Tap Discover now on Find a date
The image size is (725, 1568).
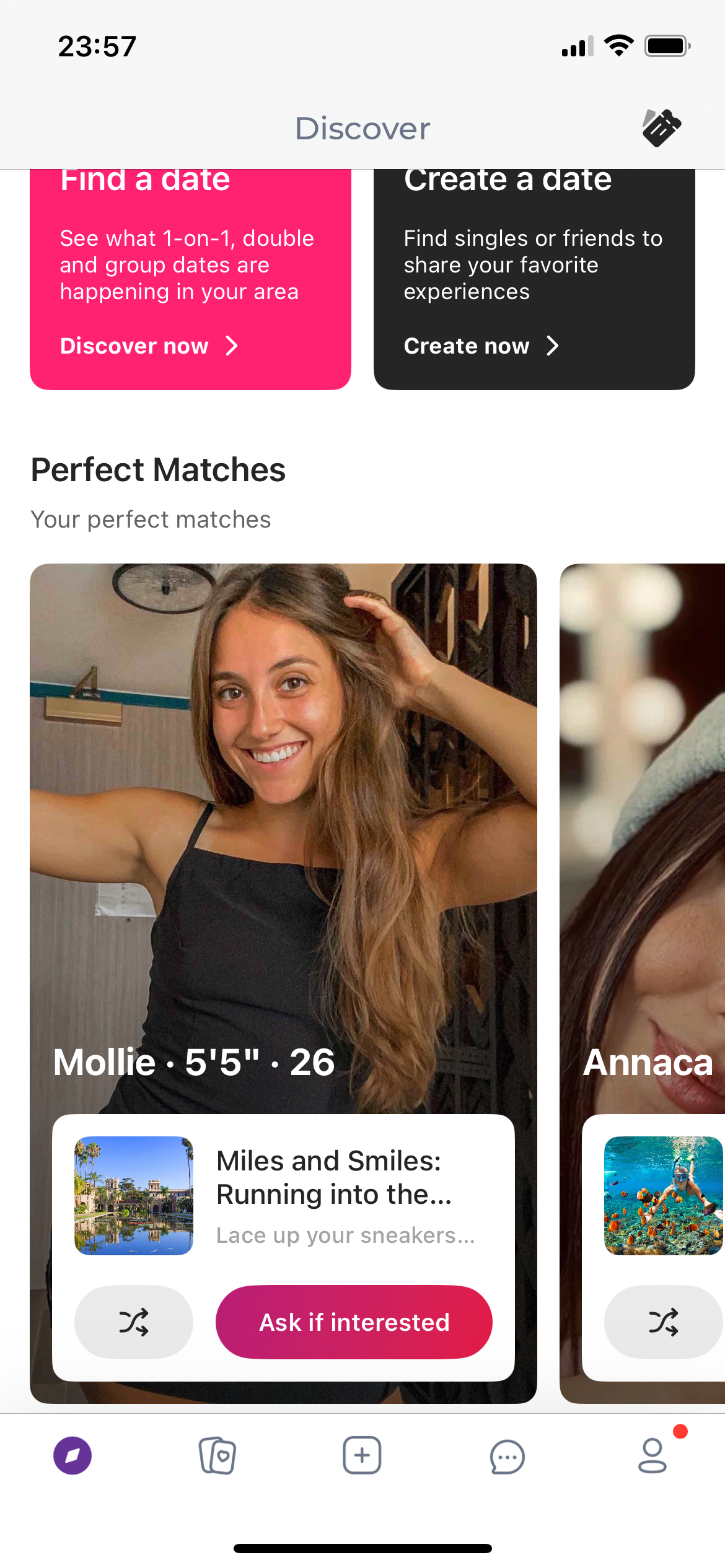pos(149,346)
